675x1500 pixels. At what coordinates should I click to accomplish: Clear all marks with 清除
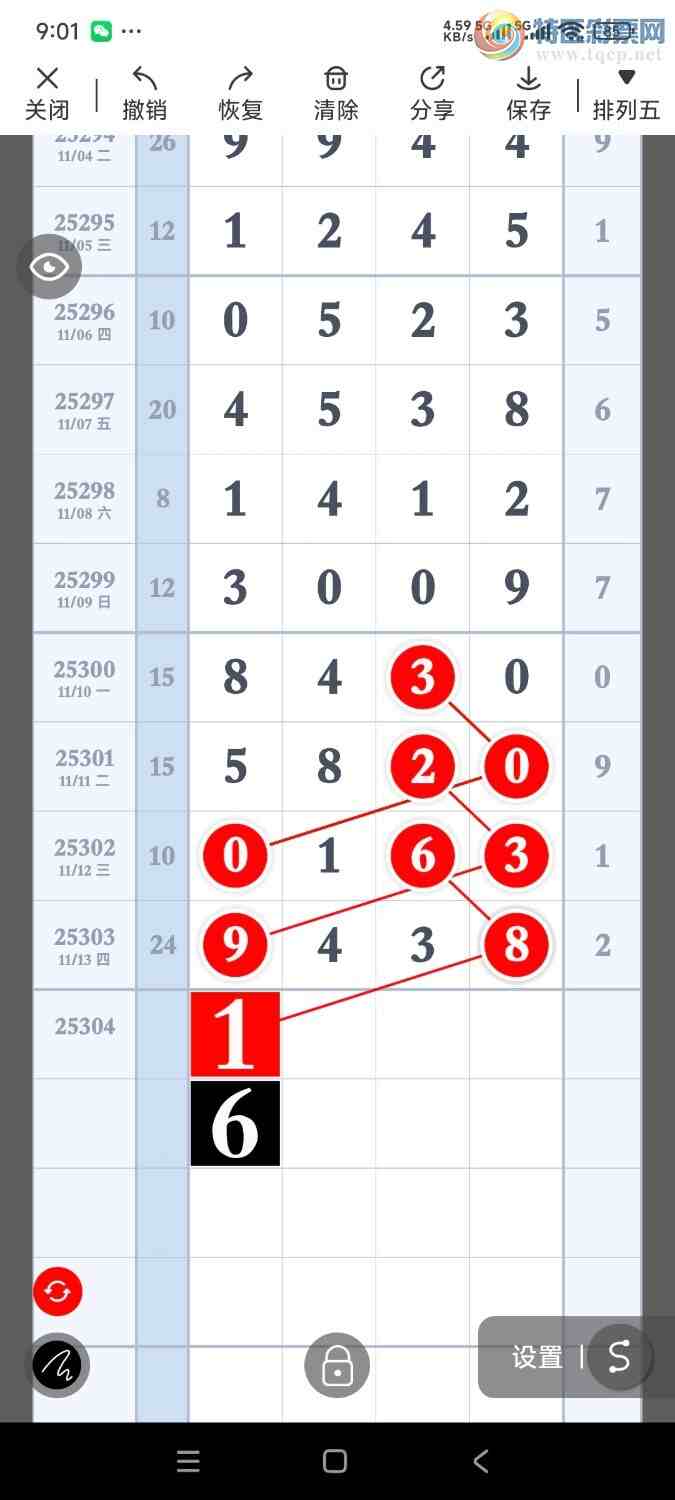pyautogui.click(x=336, y=93)
